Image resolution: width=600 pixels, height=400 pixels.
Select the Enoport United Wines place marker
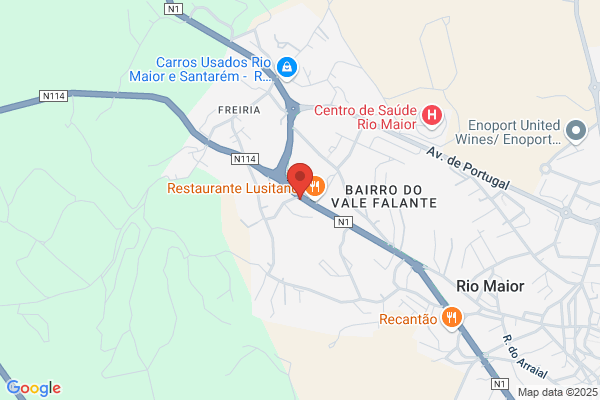point(576,132)
